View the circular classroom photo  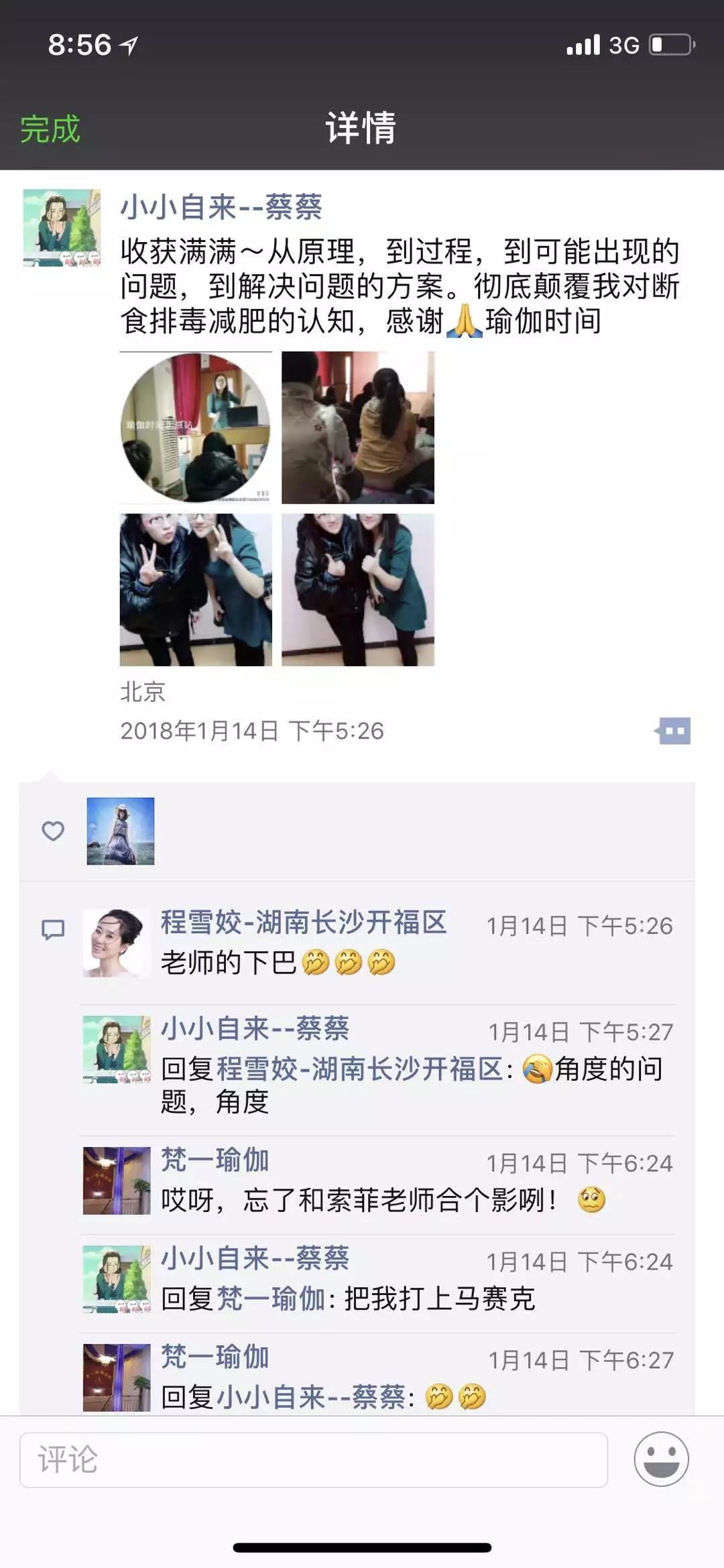coord(196,428)
